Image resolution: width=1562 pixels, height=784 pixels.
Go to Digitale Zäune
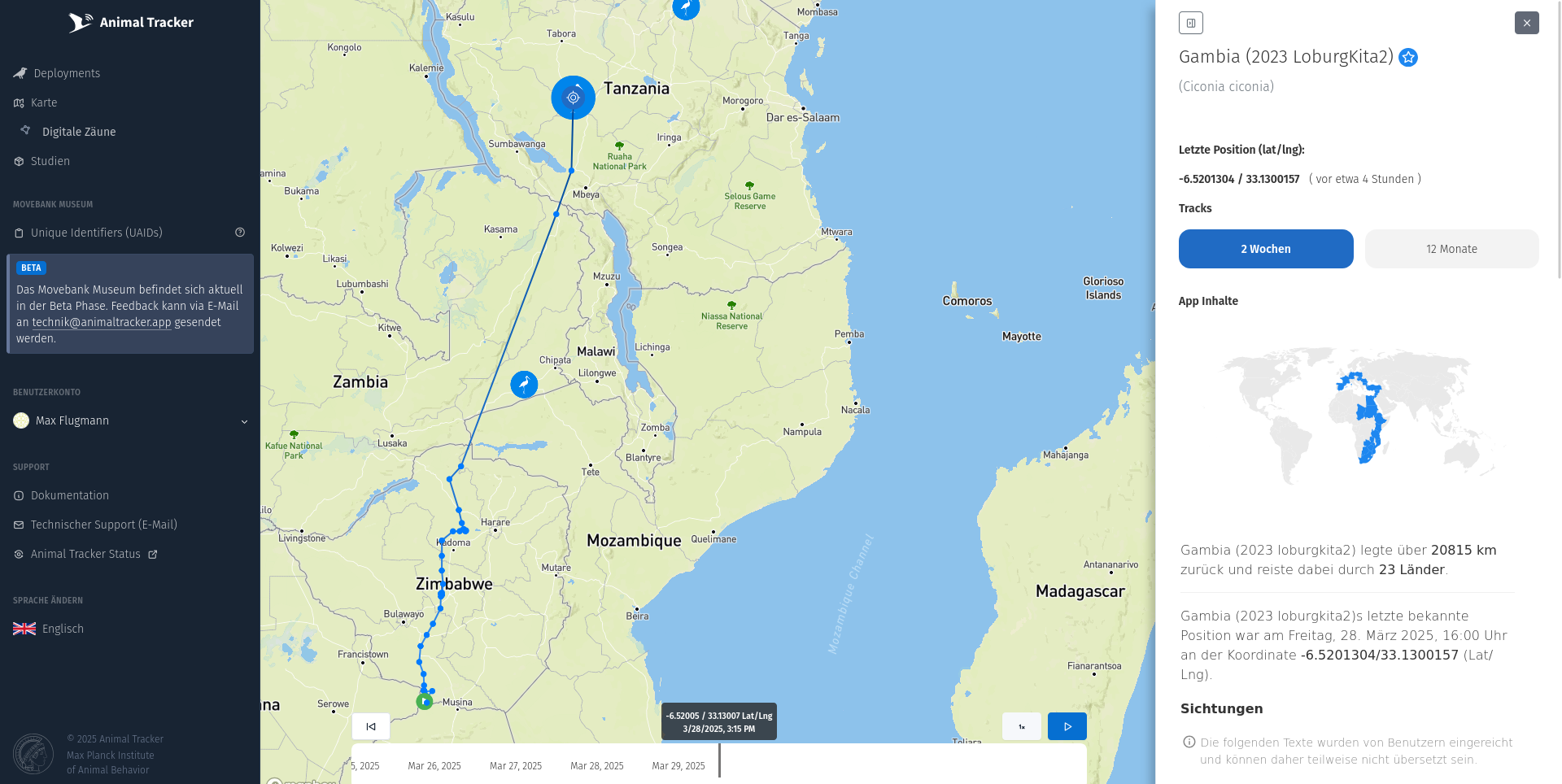[x=79, y=132]
